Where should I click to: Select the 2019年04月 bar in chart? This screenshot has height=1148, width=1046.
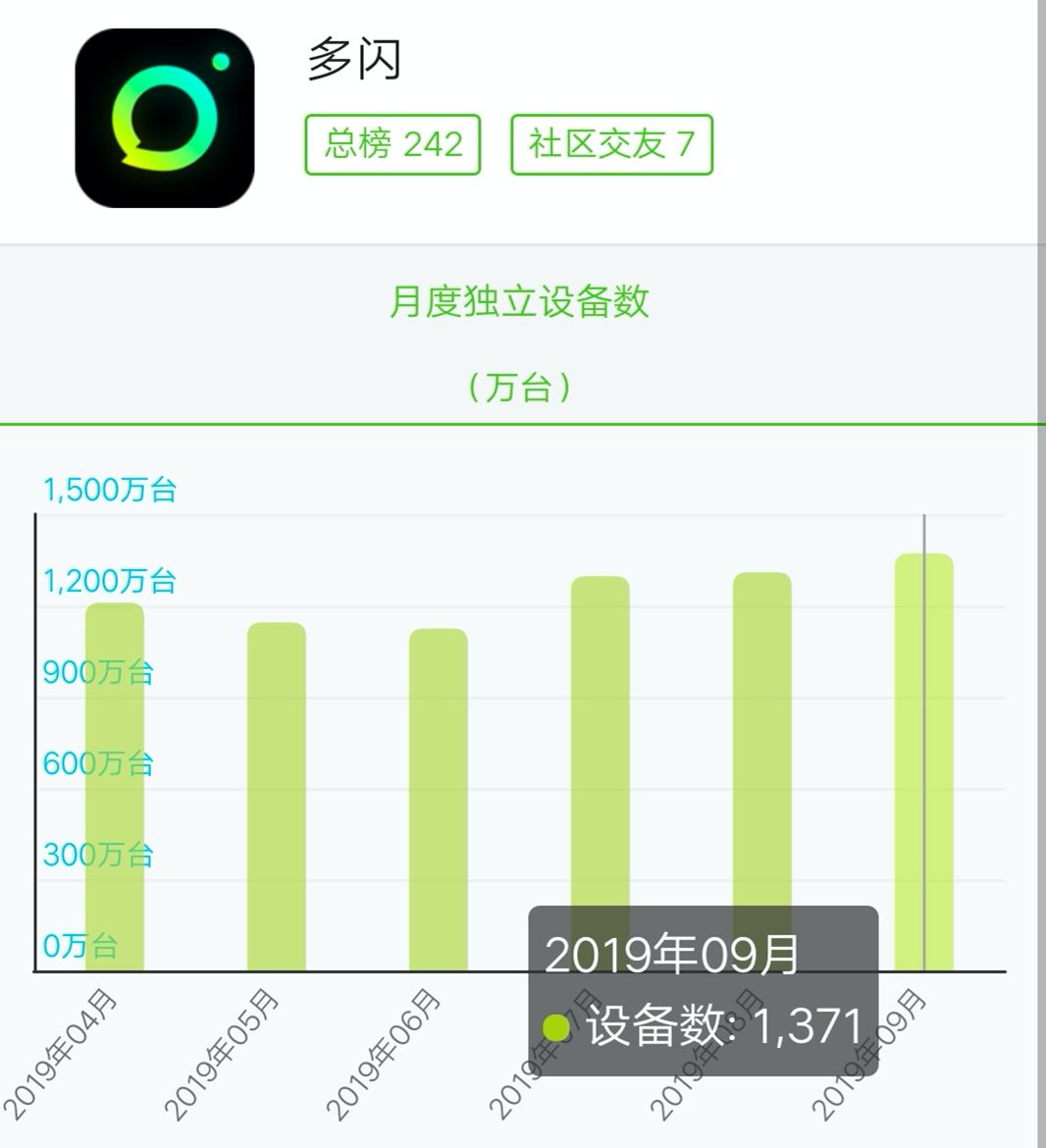pyautogui.click(x=115, y=785)
